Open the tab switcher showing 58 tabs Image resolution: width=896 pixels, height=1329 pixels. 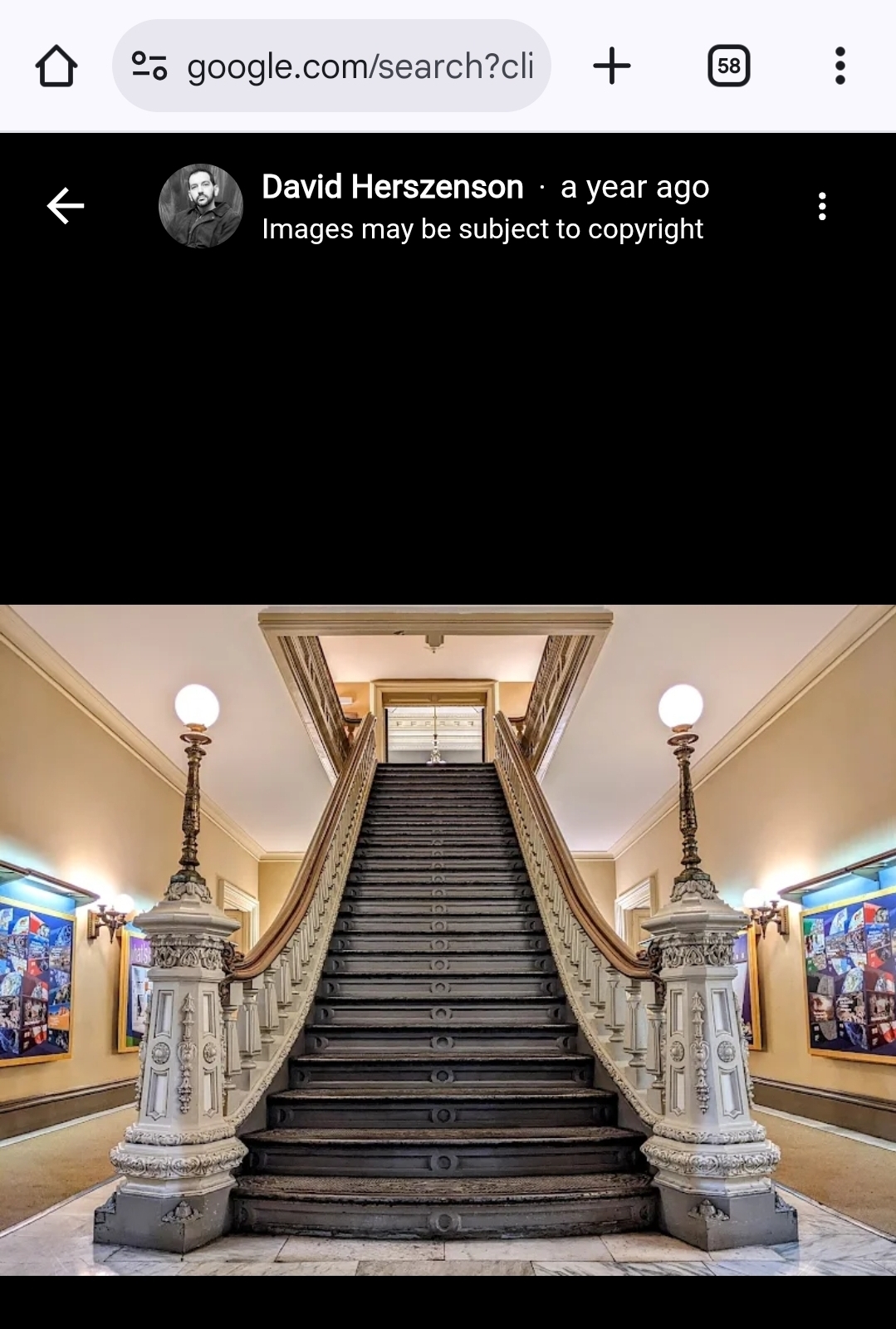pyautogui.click(x=728, y=66)
